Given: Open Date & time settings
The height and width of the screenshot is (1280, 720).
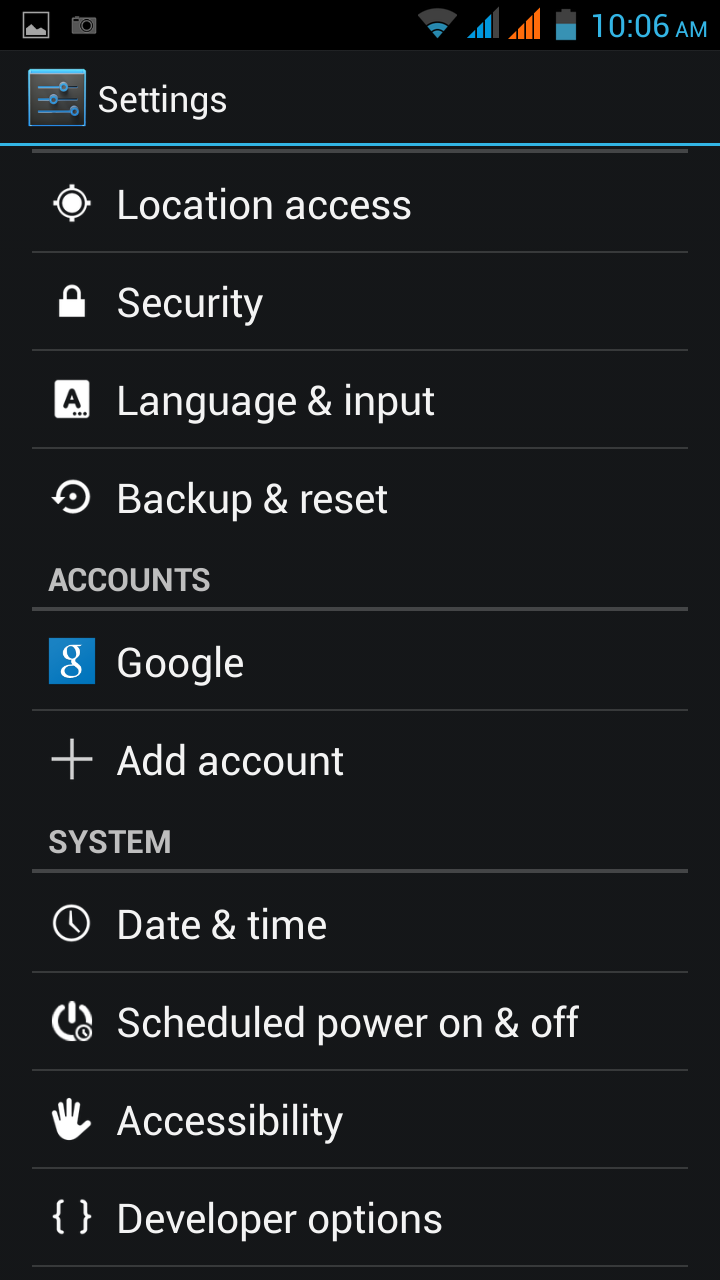Looking at the screenshot, I should coord(222,925).
